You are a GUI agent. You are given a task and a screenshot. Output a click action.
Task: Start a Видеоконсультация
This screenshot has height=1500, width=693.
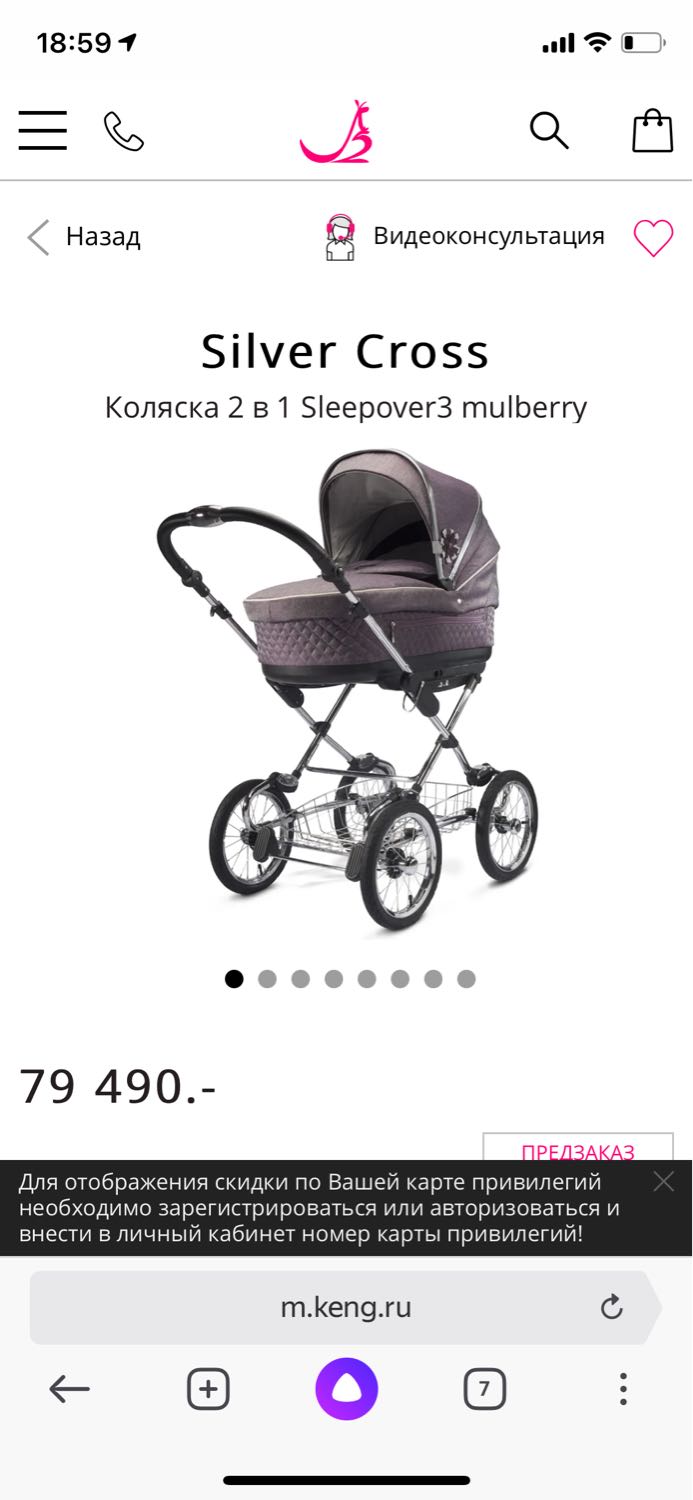[x=465, y=237]
